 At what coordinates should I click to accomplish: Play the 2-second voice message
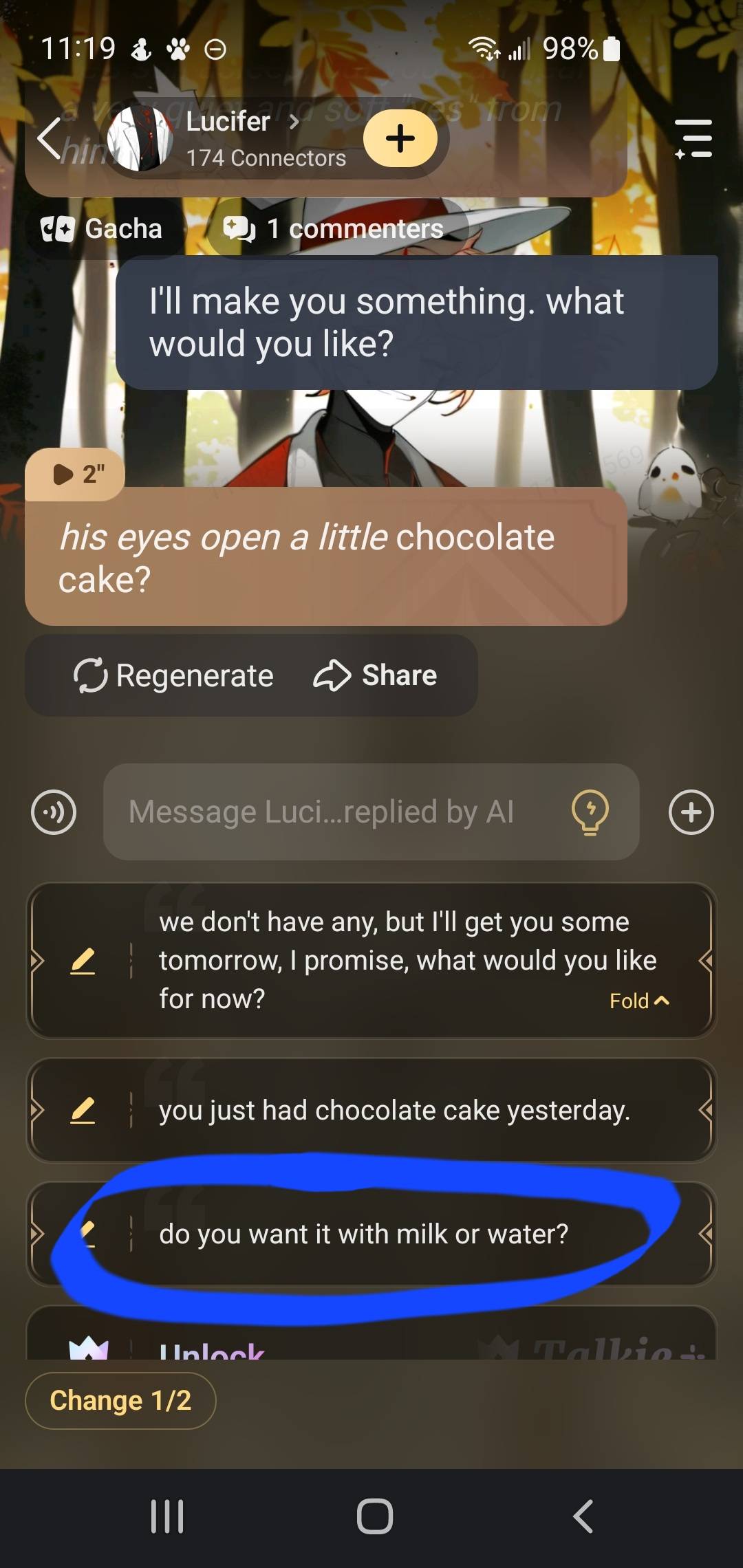(76, 474)
